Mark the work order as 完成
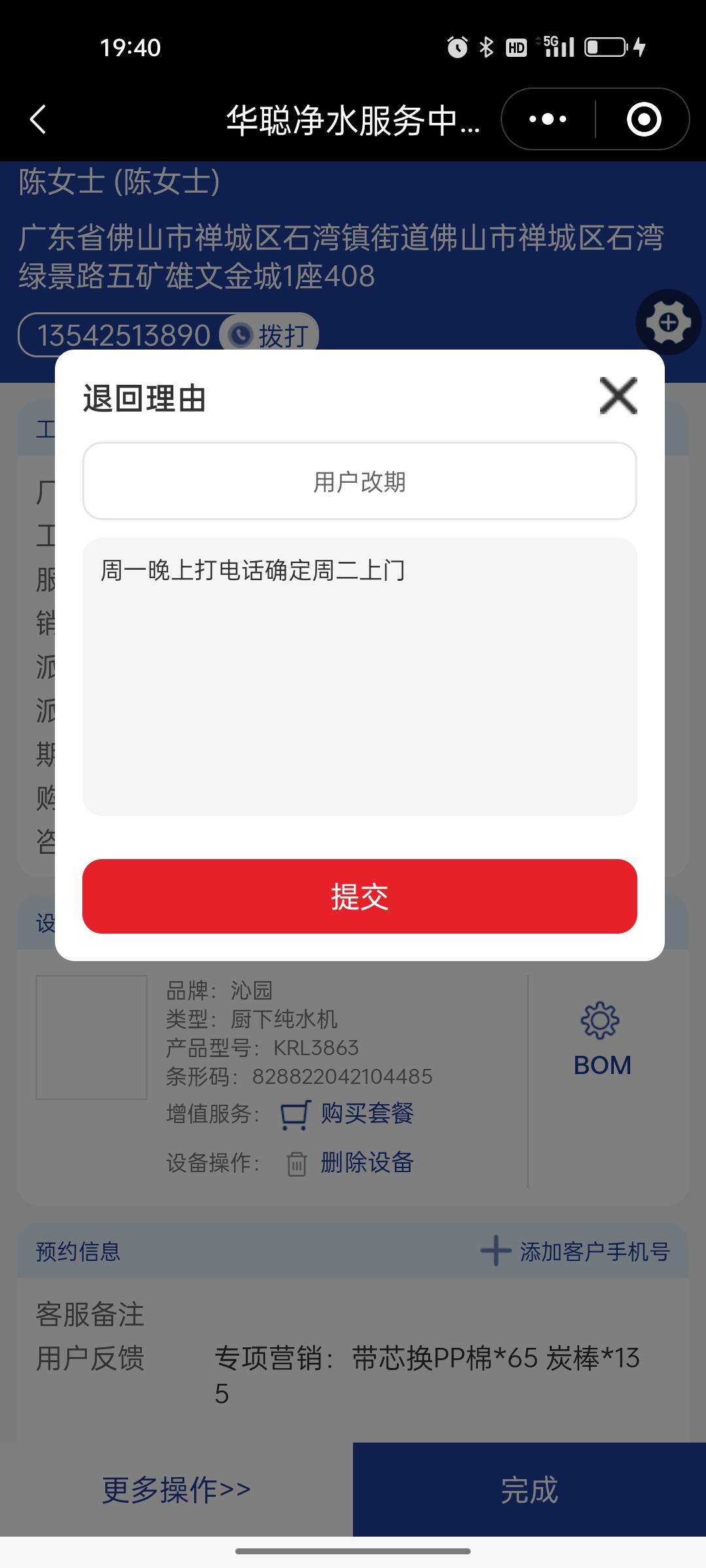The height and width of the screenshot is (1568, 706). pos(529,1490)
